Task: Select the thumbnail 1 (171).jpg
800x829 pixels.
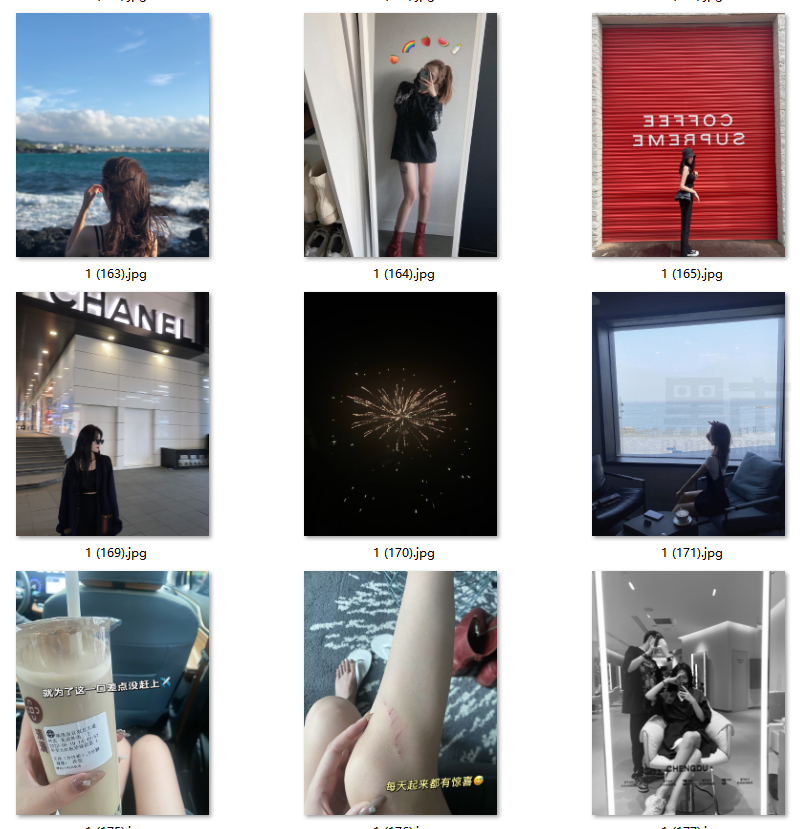Action: [x=688, y=414]
